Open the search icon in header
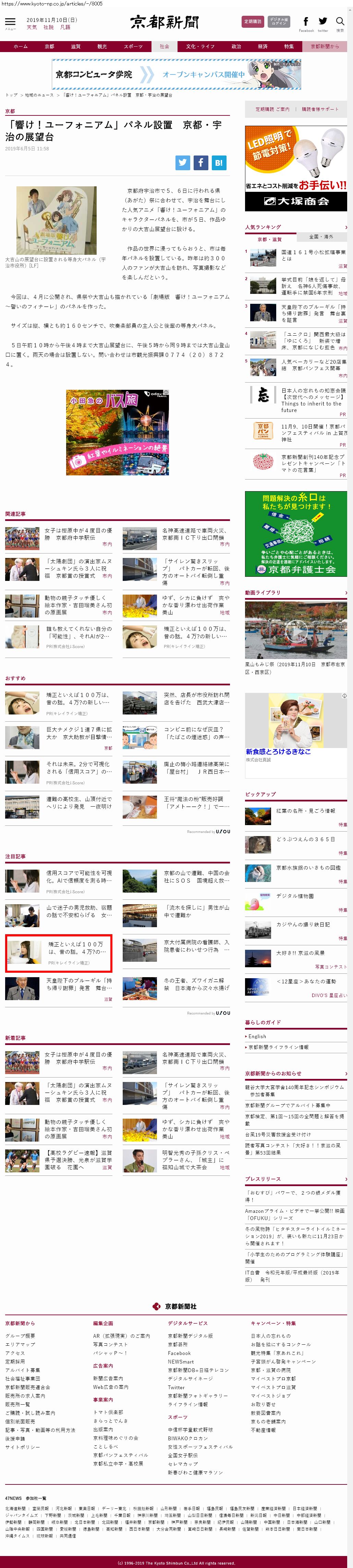 coord(340,23)
